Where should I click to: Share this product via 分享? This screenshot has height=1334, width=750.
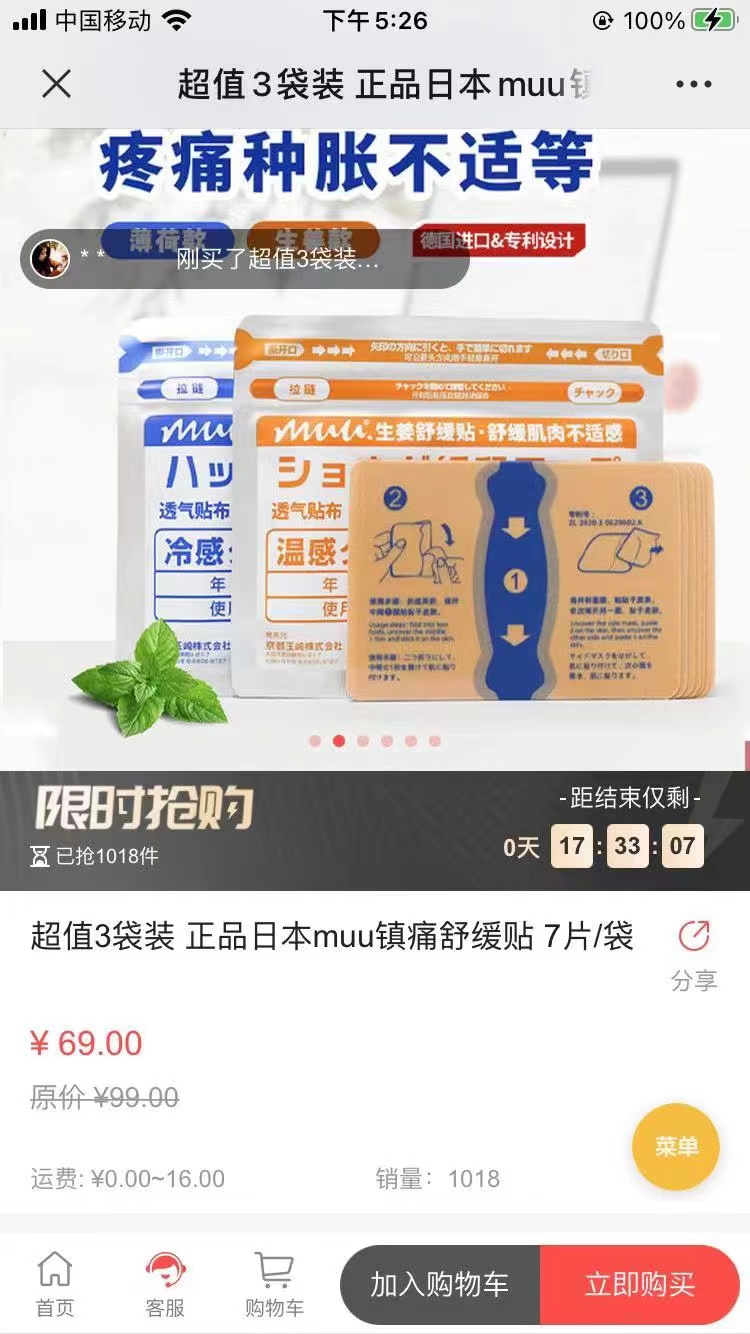point(694,955)
